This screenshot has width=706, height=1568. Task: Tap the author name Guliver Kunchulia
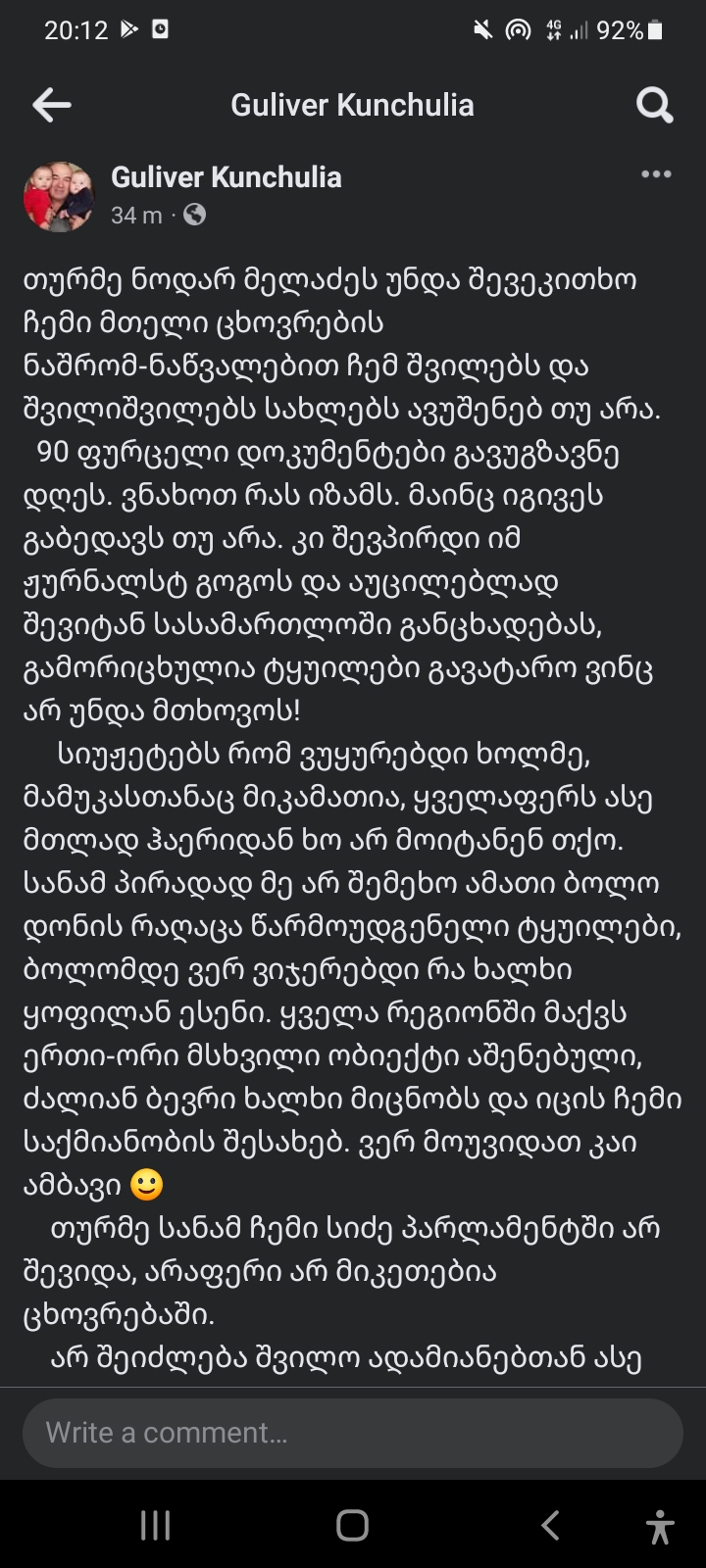click(x=227, y=177)
